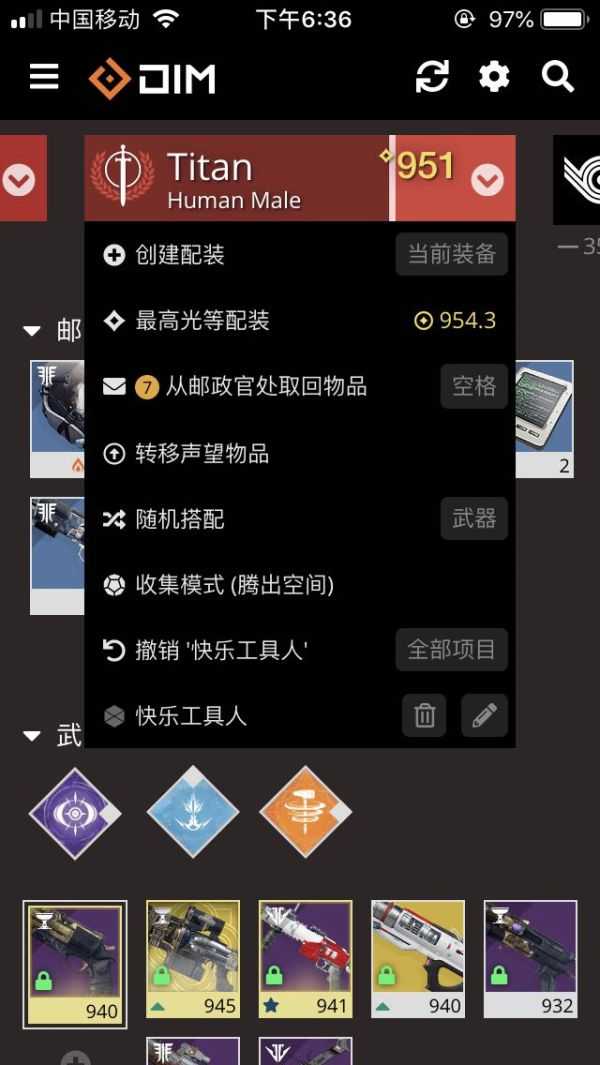Open the search magnifier
Image resolution: width=600 pixels, height=1065 pixels.
coord(557,77)
